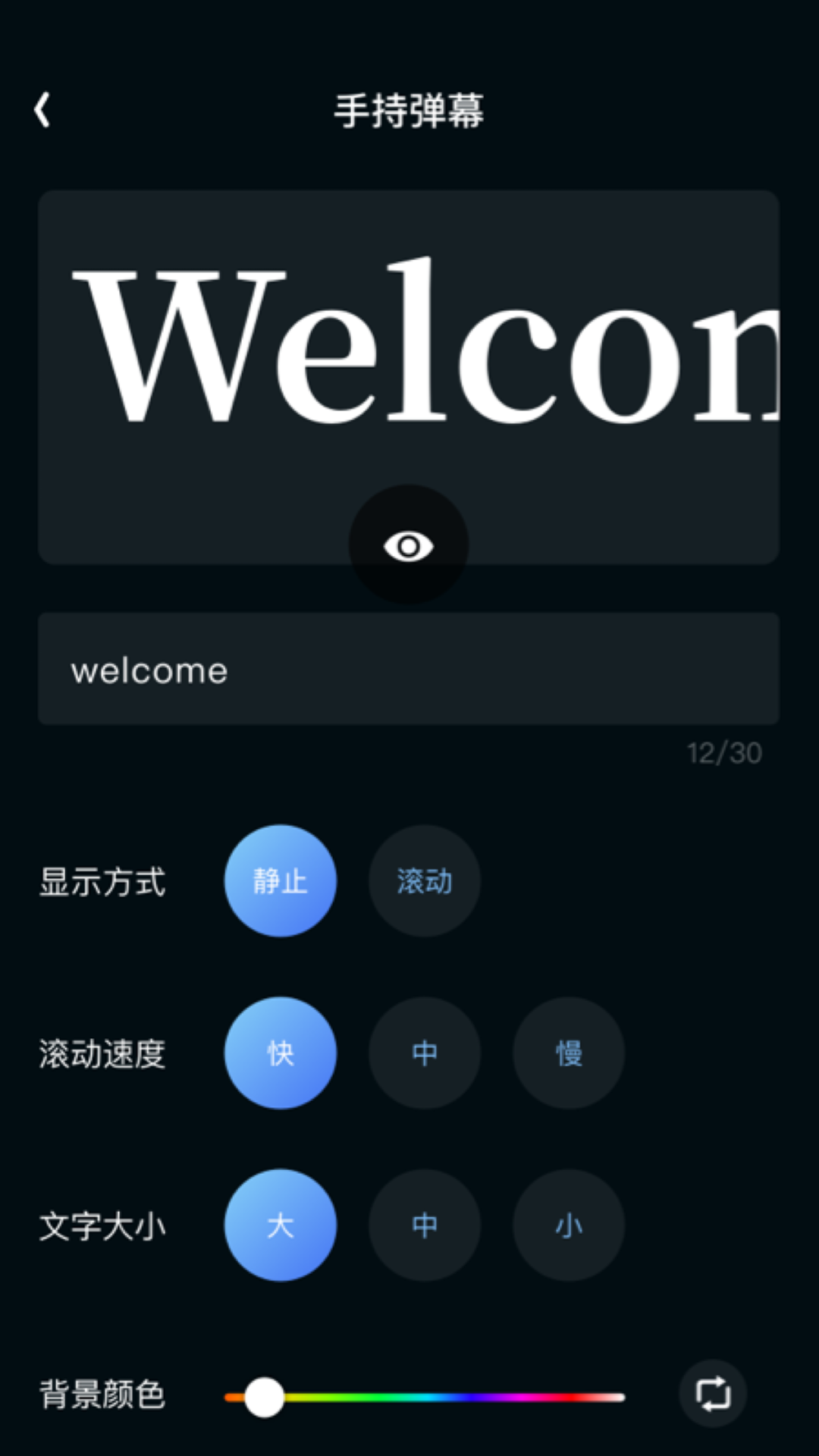
Task: Tap the eye icon to preview the banner
Action: click(409, 544)
